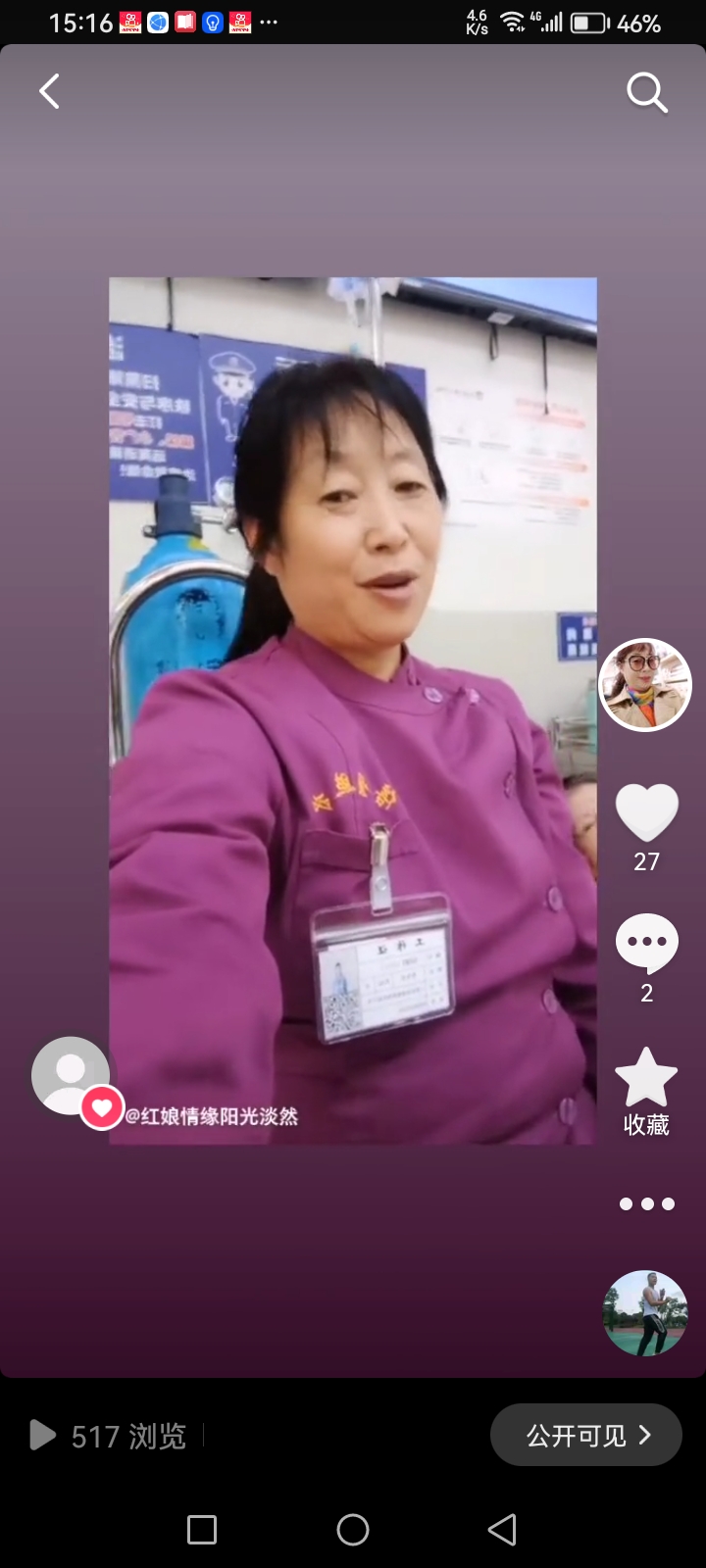Tap the round music disc thumbnail

click(x=644, y=1313)
